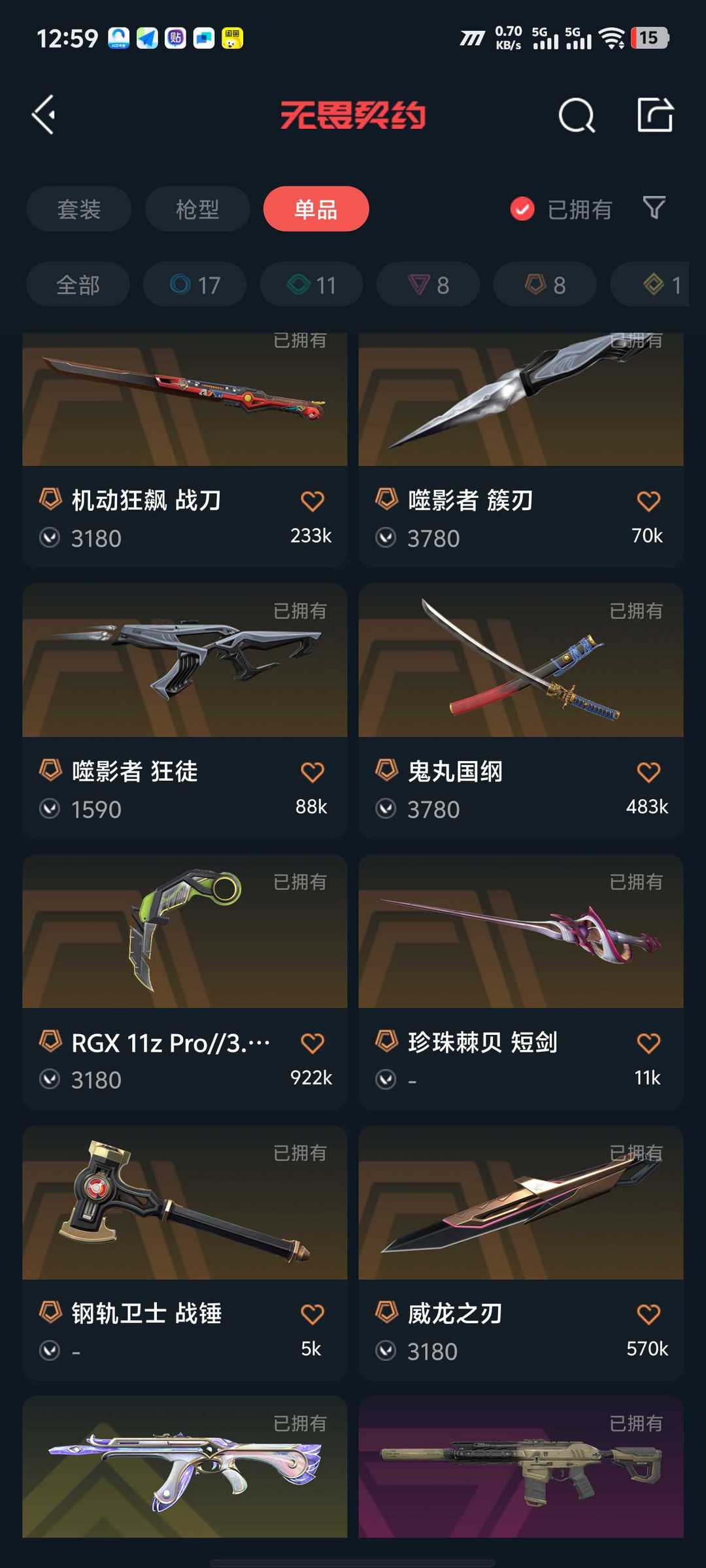Switch to the 套装 tab
Image resolution: width=706 pixels, height=1568 pixels.
click(x=79, y=209)
